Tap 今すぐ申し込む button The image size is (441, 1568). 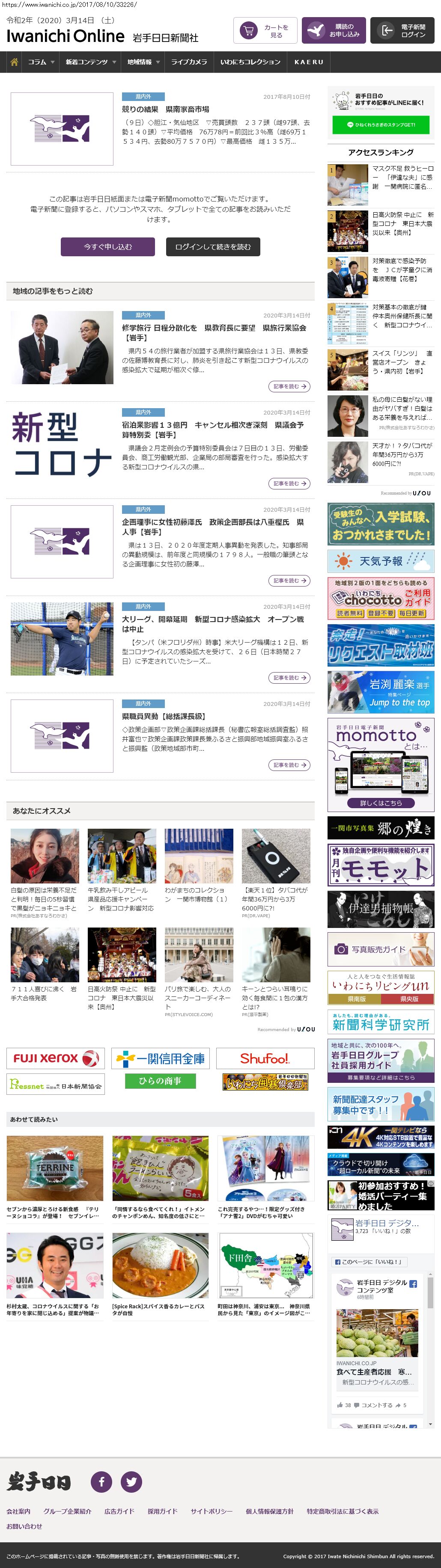108,246
